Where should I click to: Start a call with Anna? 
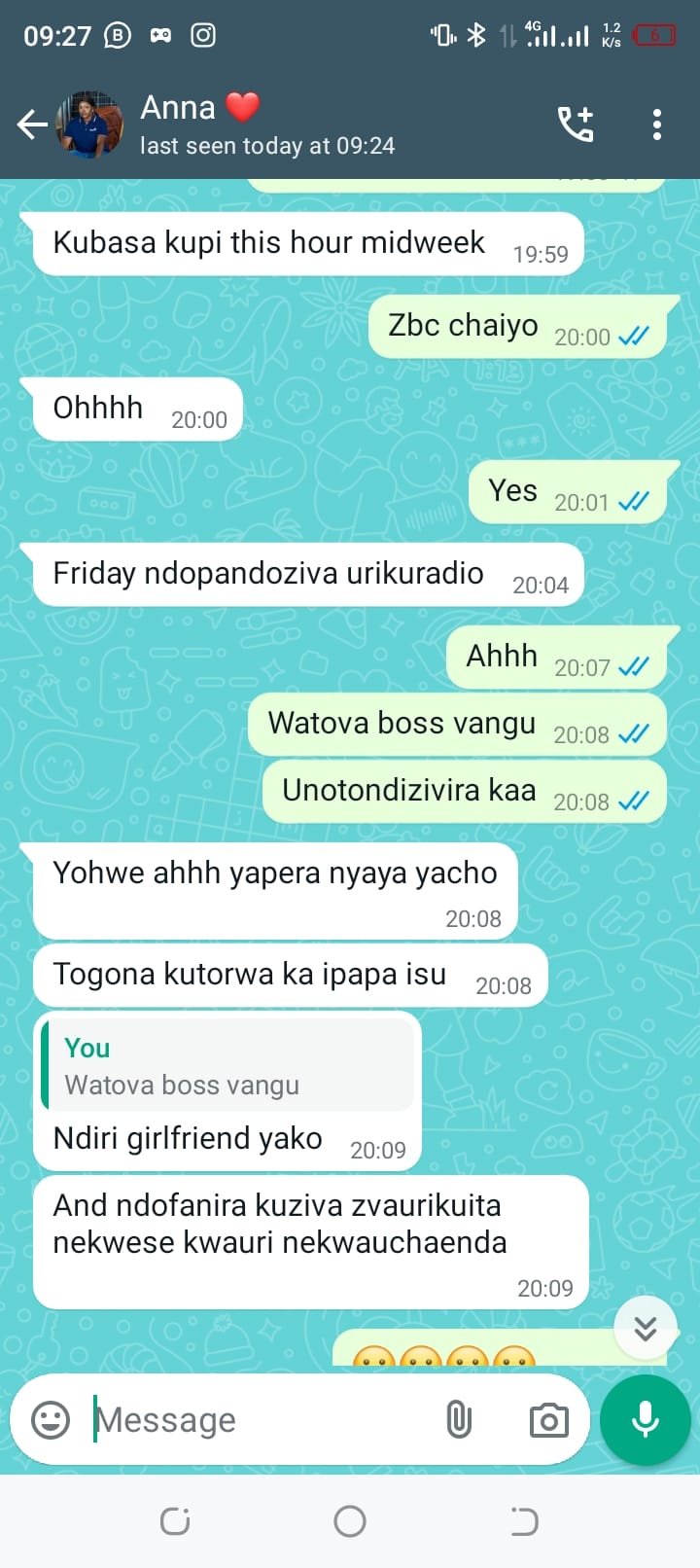tap(576, 125)
